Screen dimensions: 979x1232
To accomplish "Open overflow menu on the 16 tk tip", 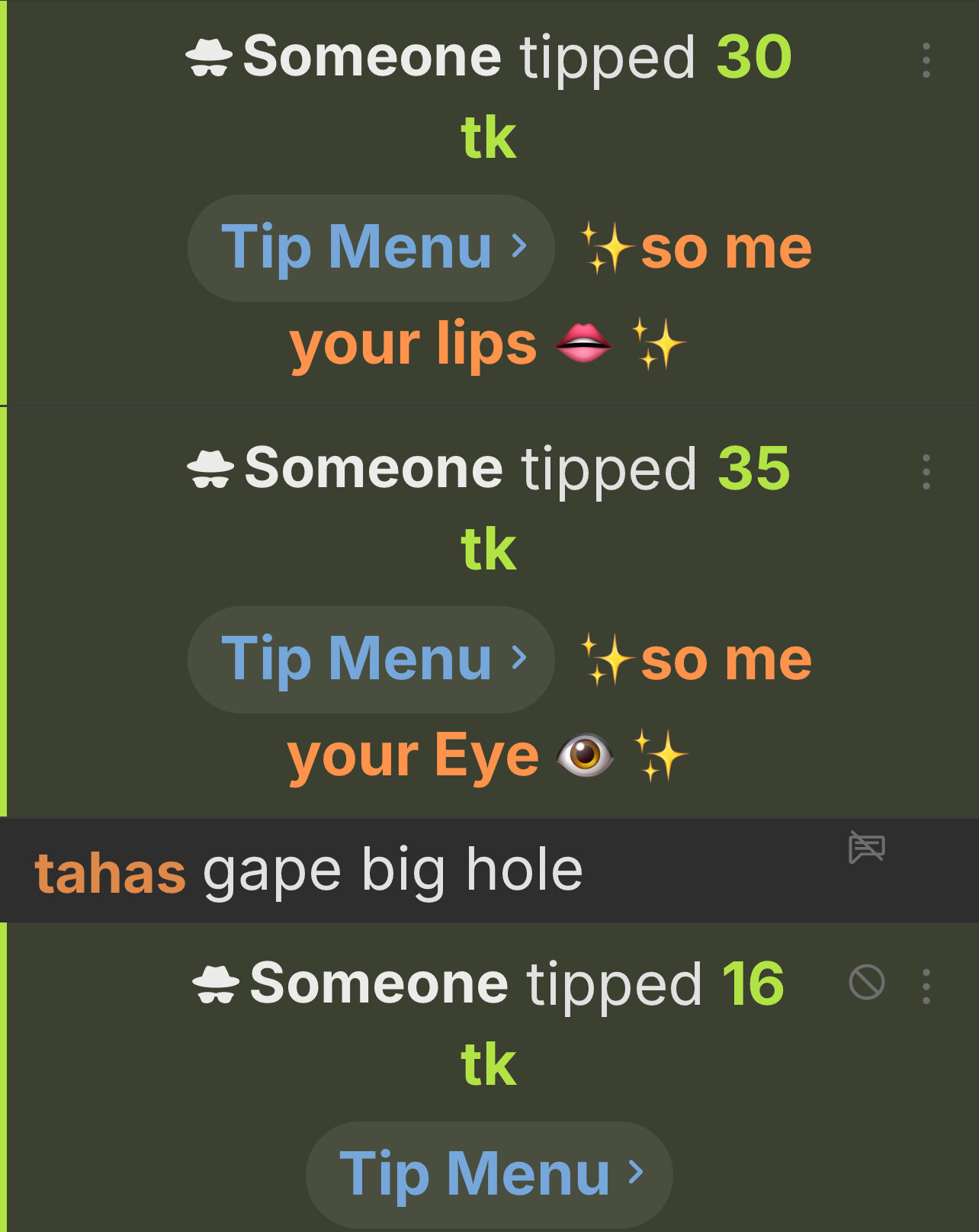I will 926,987.
